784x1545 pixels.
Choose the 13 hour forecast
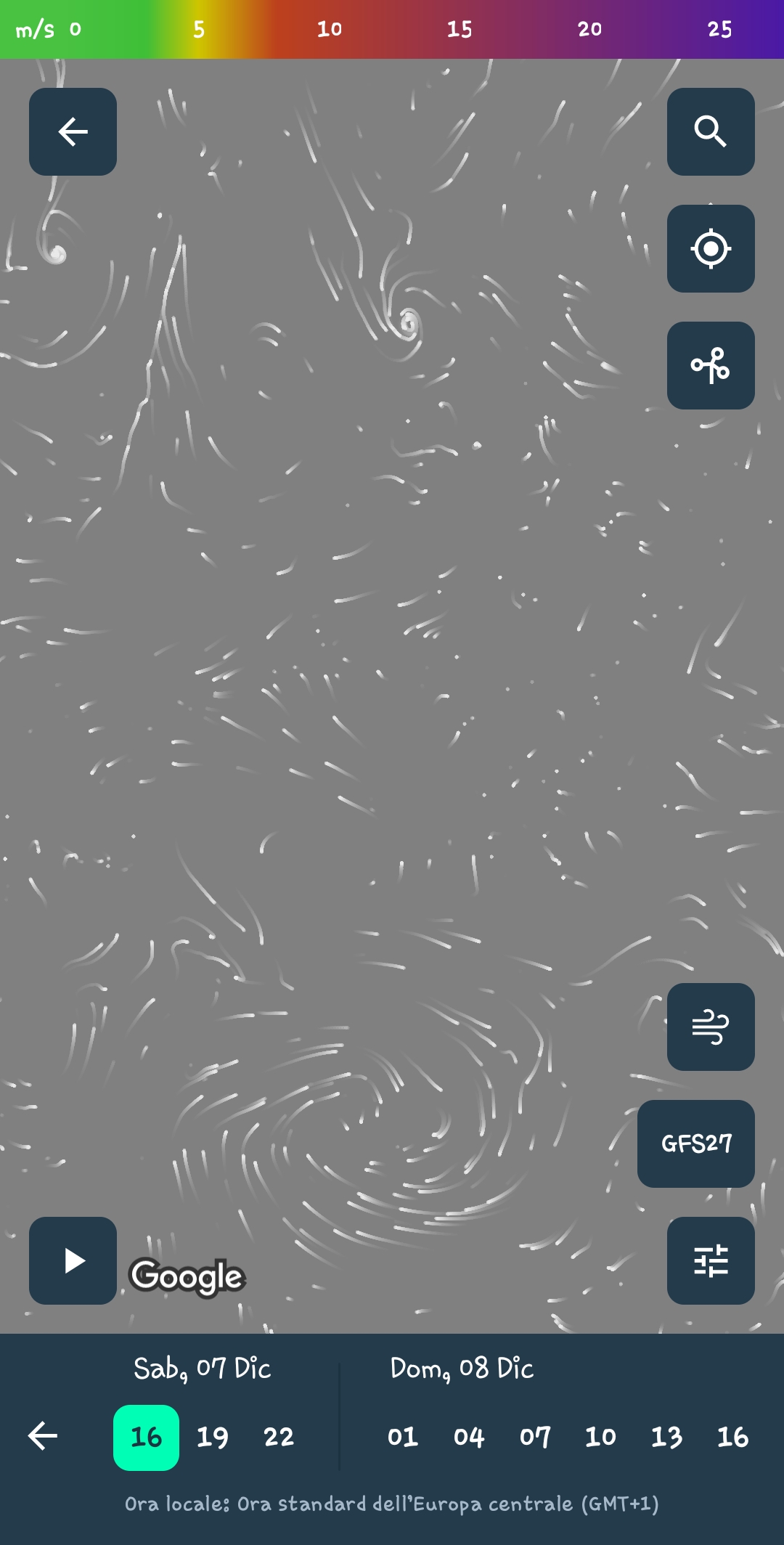pos(667,1438)
